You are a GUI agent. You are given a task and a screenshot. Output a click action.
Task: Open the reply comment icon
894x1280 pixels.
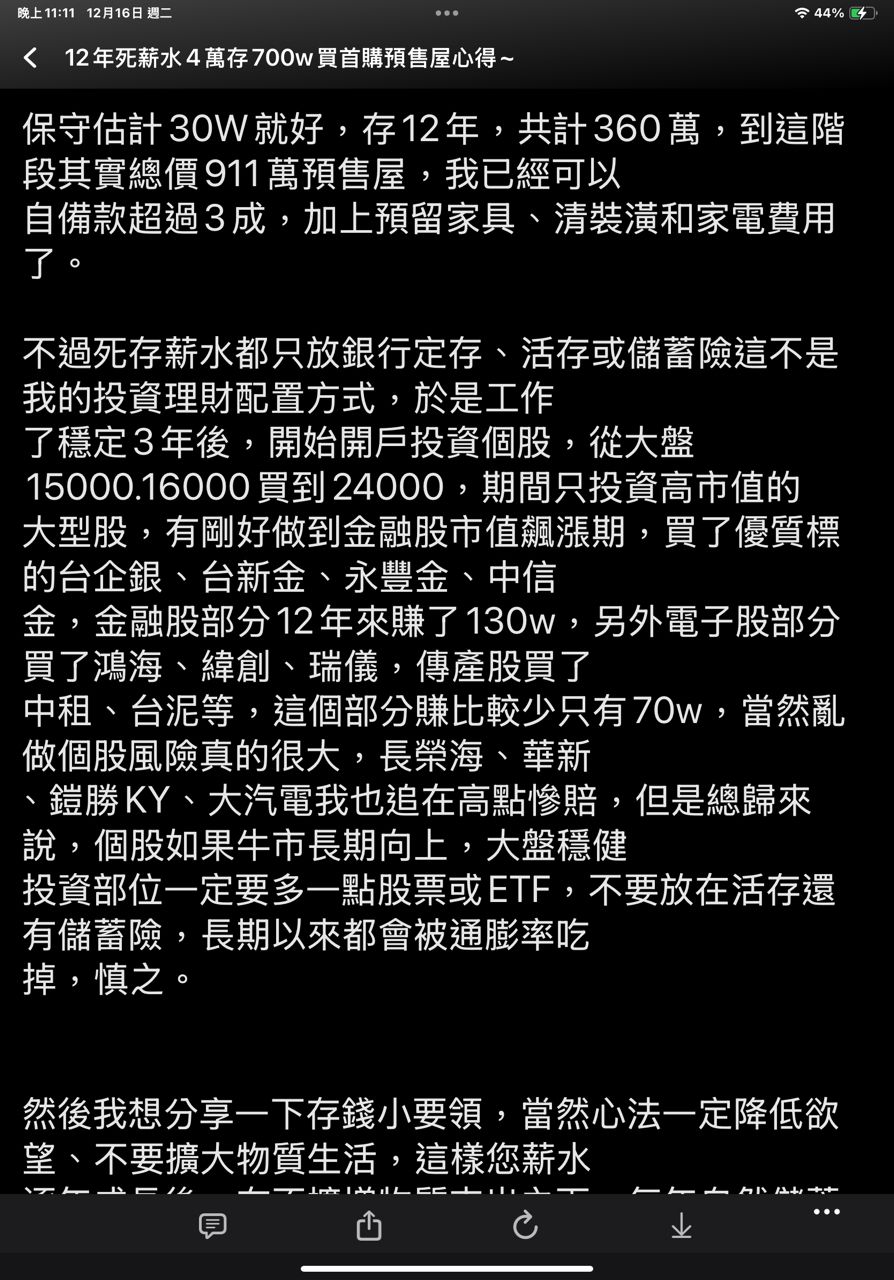pyautogui.click(x=212, y=1225)
